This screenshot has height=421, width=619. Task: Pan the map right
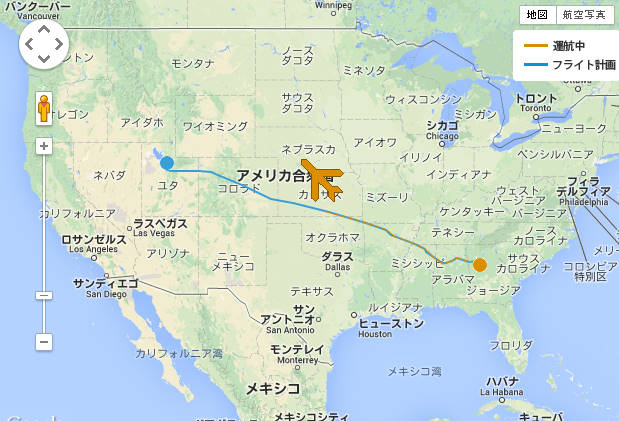coord(59,44)
